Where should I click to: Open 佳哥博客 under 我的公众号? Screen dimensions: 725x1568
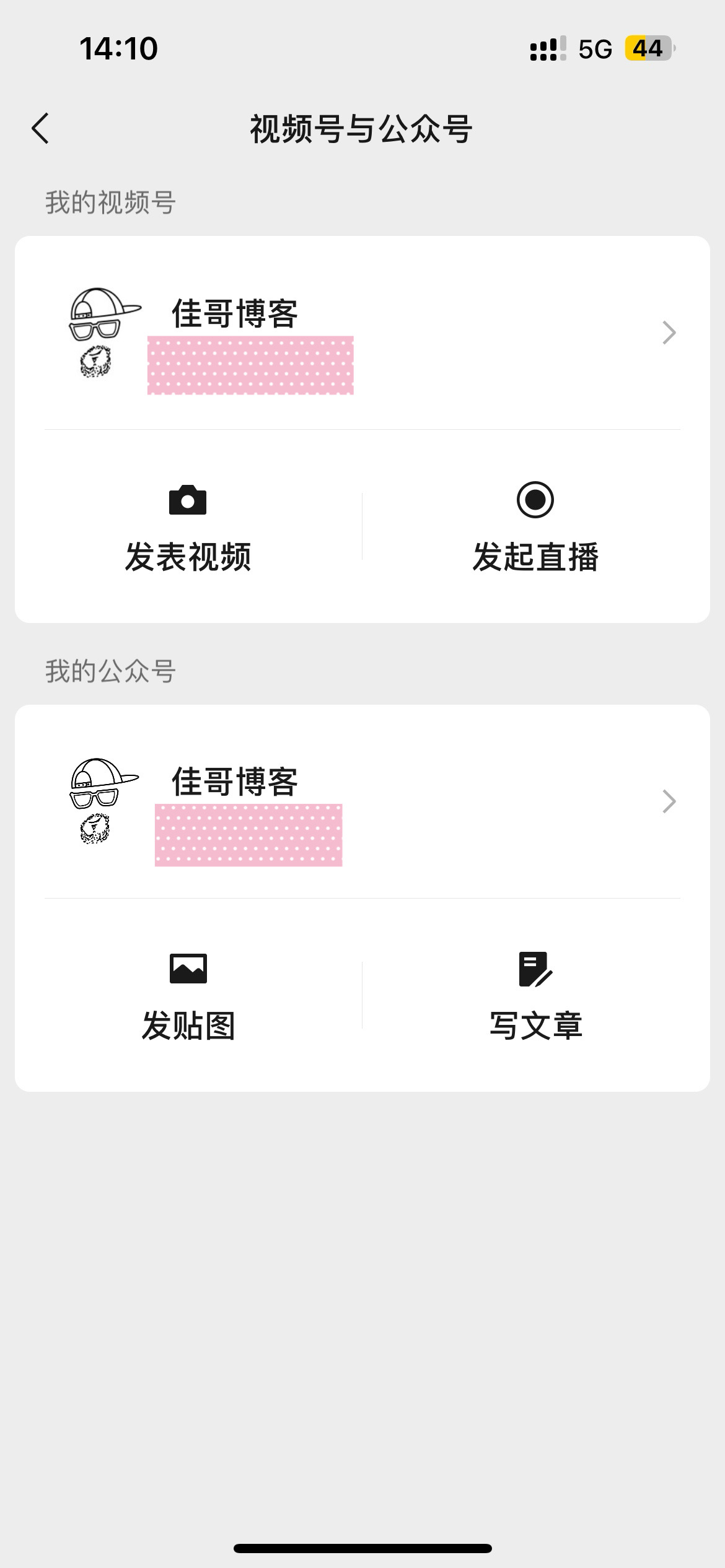point(362,801)
